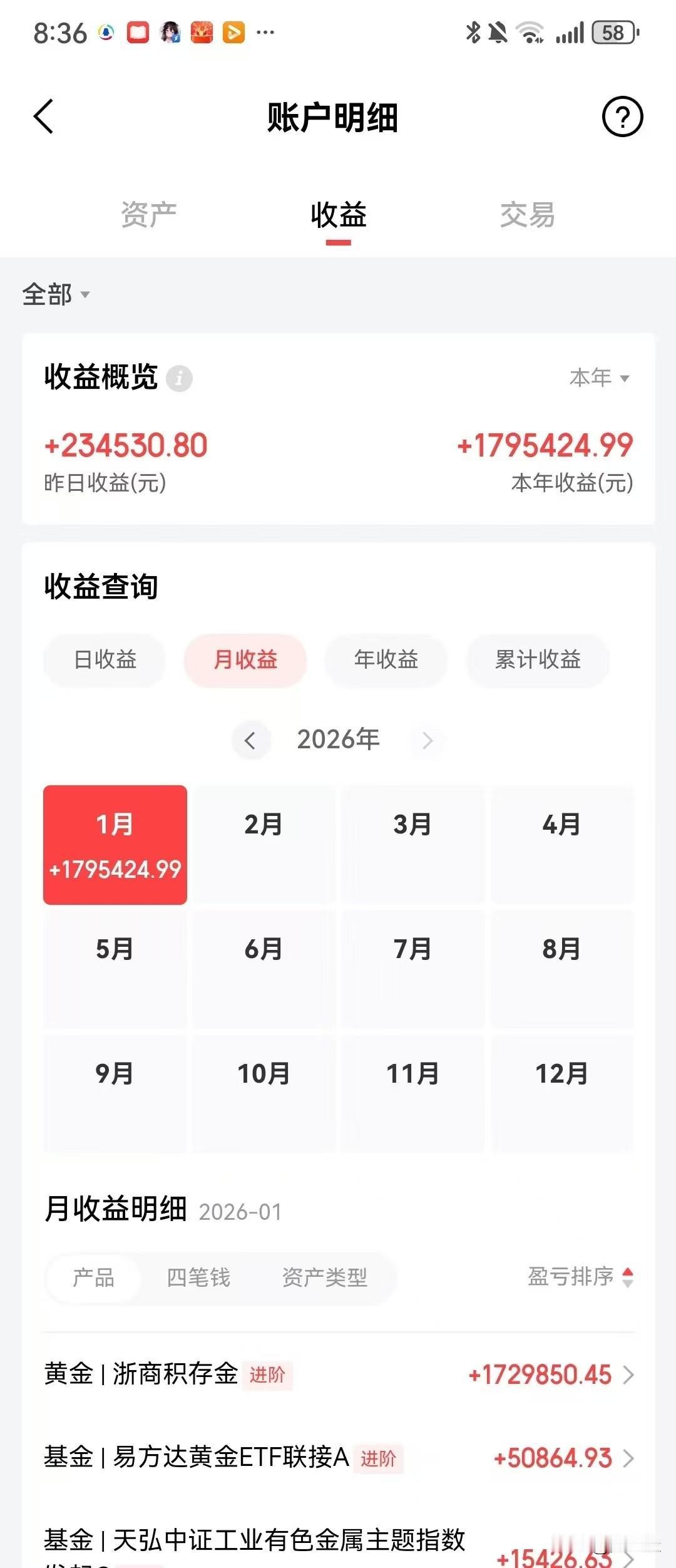Select the 2月 month cell
676x1568 pixels.
pyautogui.click(x=264, y=844)
